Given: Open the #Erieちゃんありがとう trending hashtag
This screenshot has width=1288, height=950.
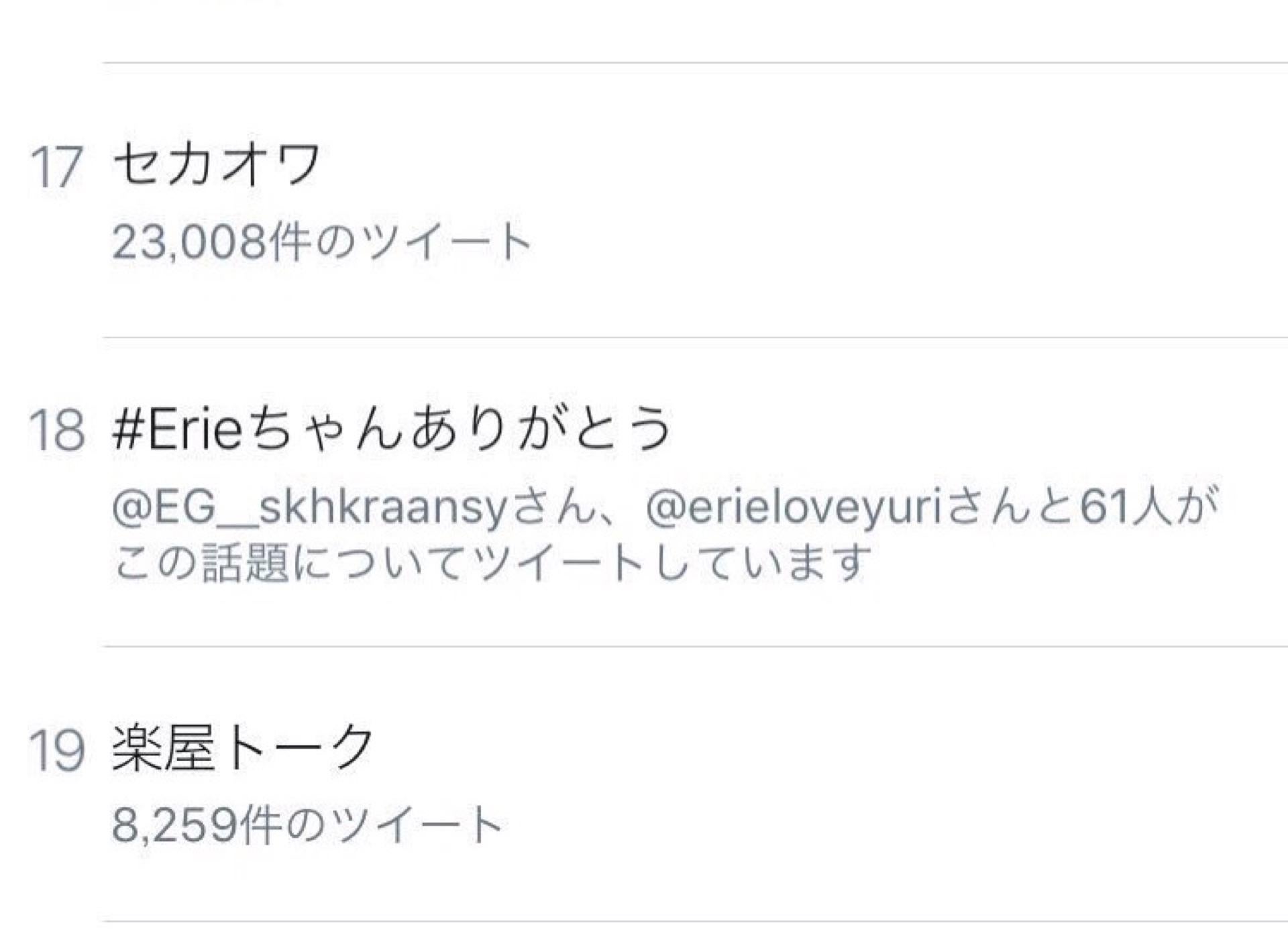Looking at the screenshot, I should click(x=392, y=429).
